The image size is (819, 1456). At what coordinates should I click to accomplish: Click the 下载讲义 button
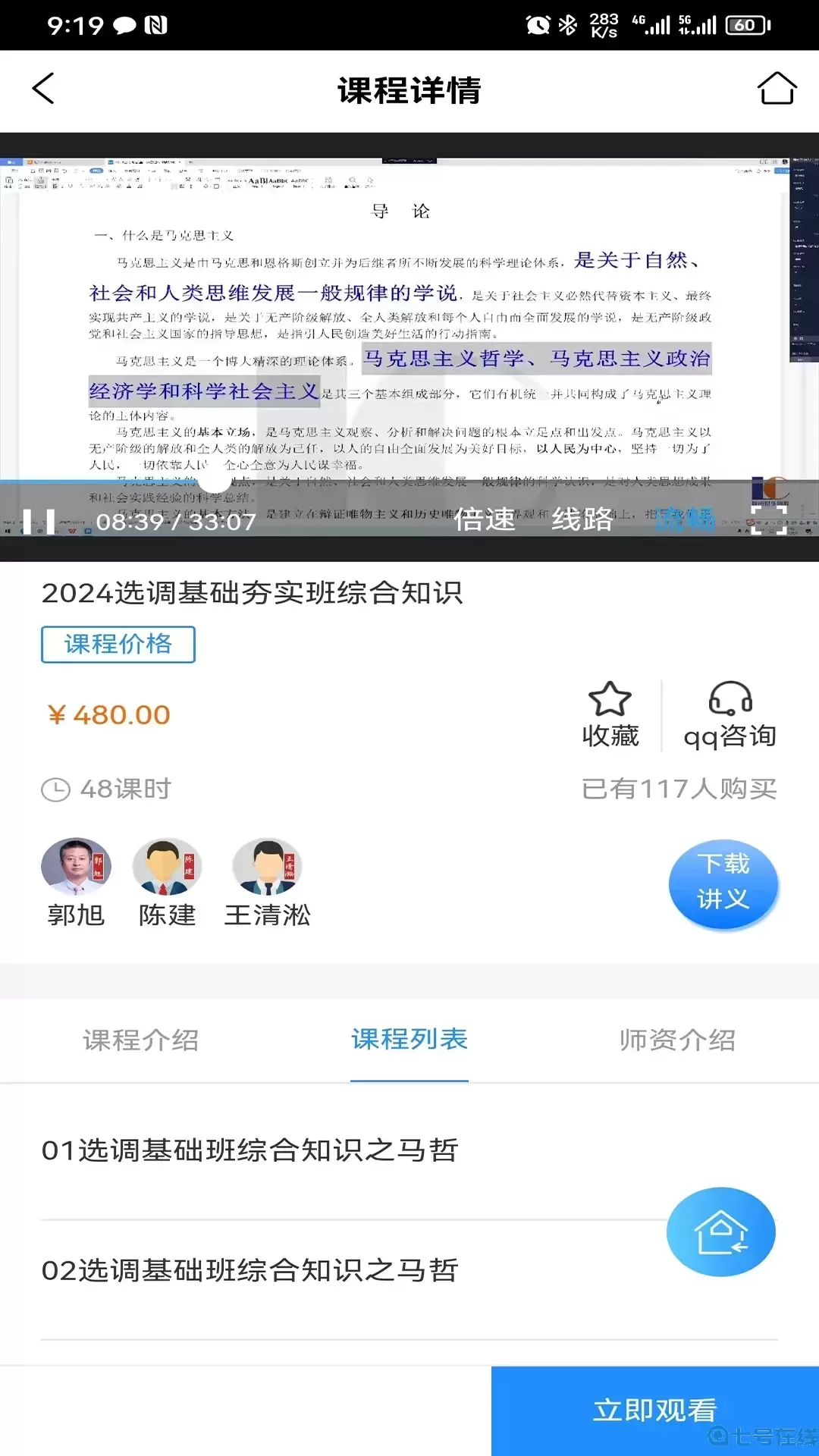(723, 883)
